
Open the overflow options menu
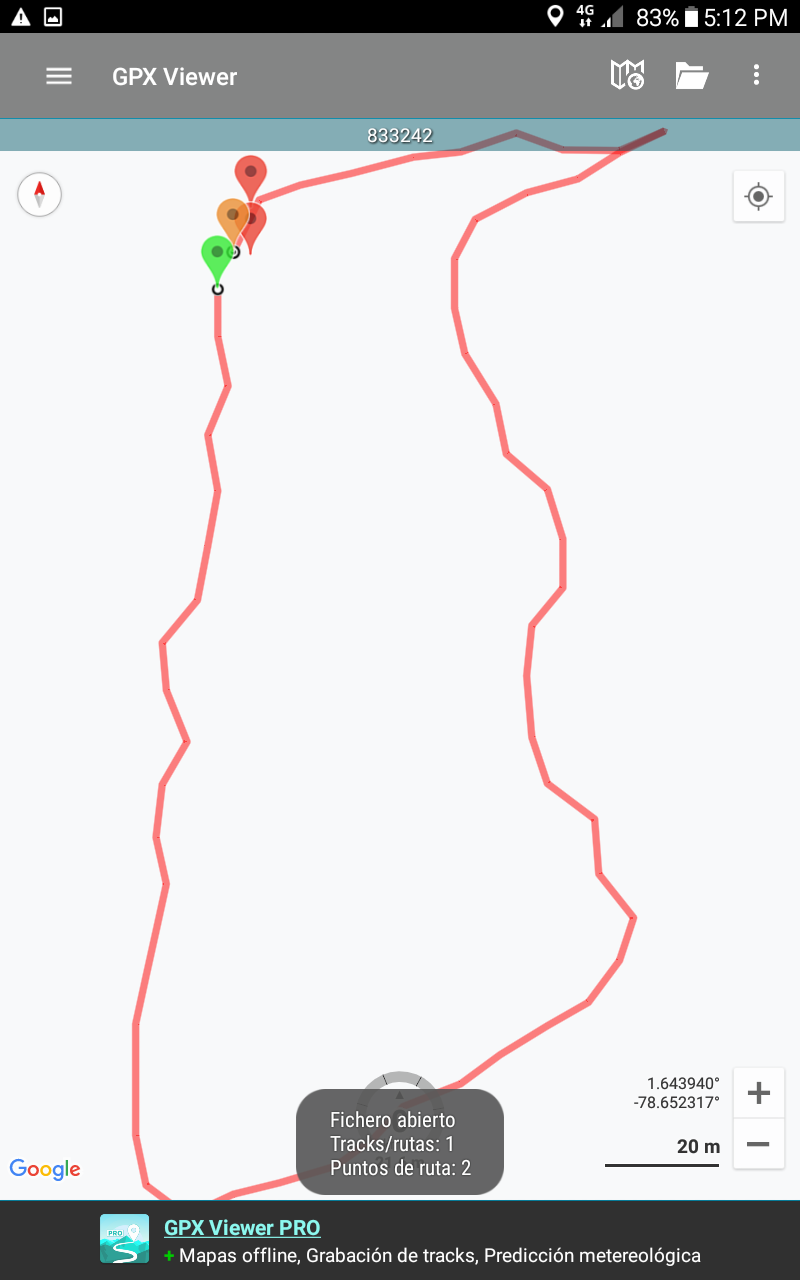click(x=756, y=75)
